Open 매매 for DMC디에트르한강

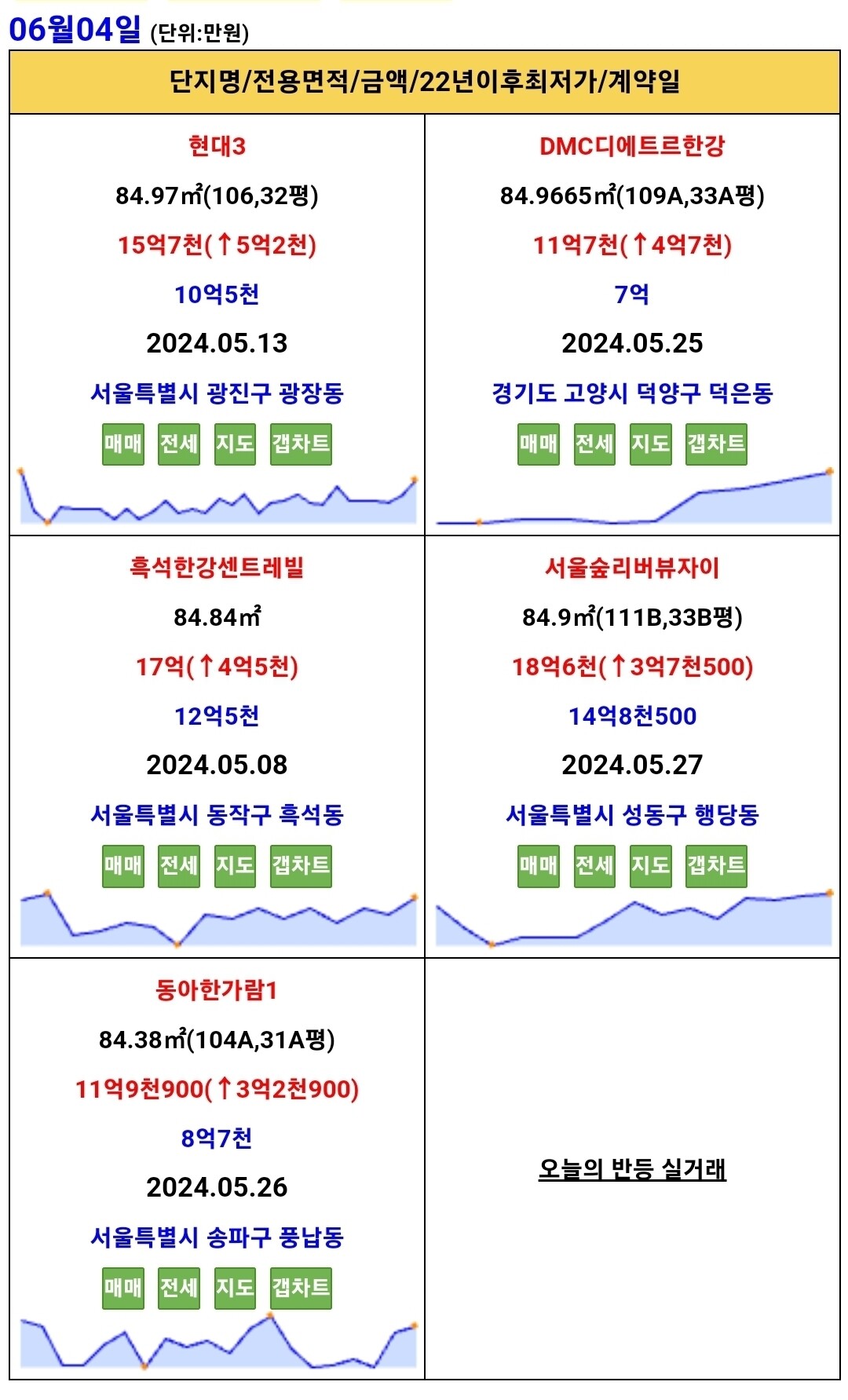pyautogui.click(x=539, y=444)
